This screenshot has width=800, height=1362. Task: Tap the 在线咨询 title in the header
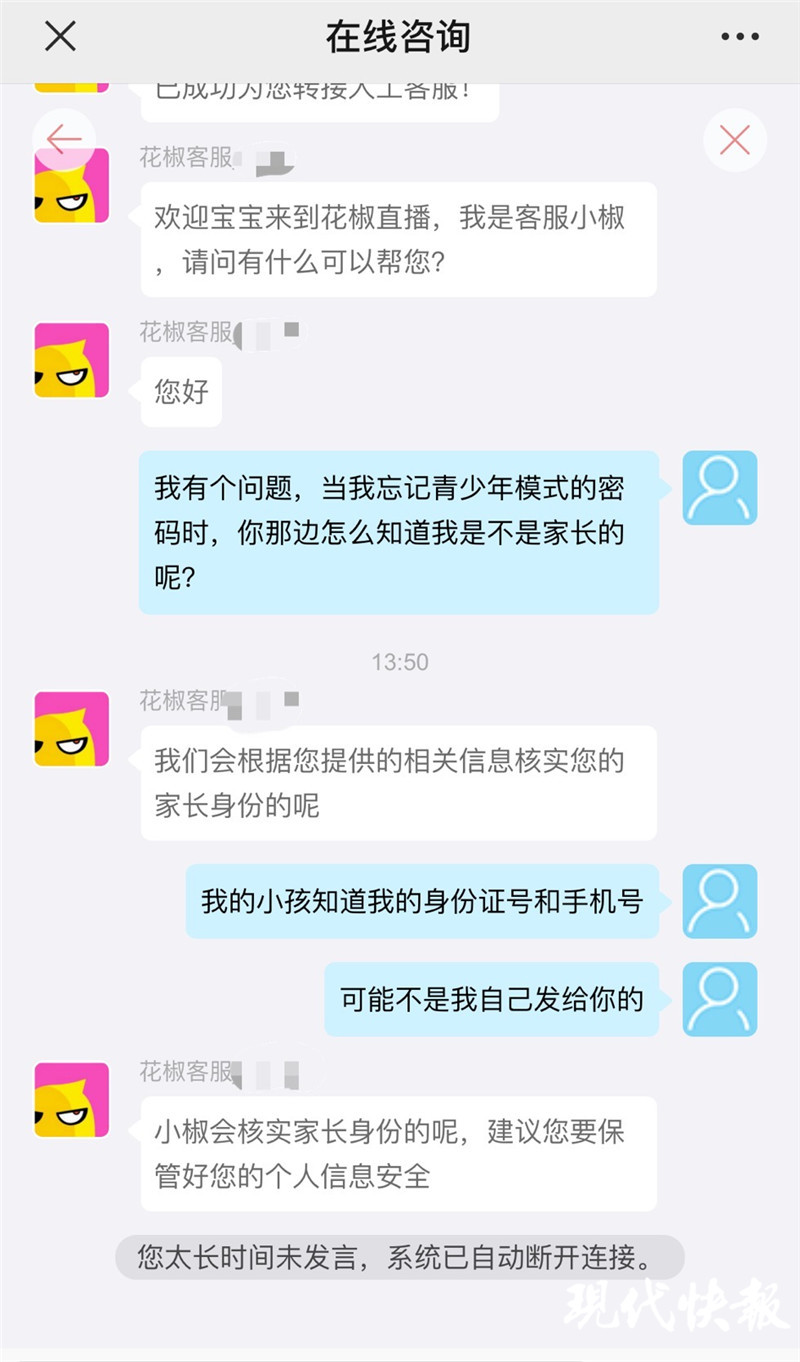click(x=400, y=36)
